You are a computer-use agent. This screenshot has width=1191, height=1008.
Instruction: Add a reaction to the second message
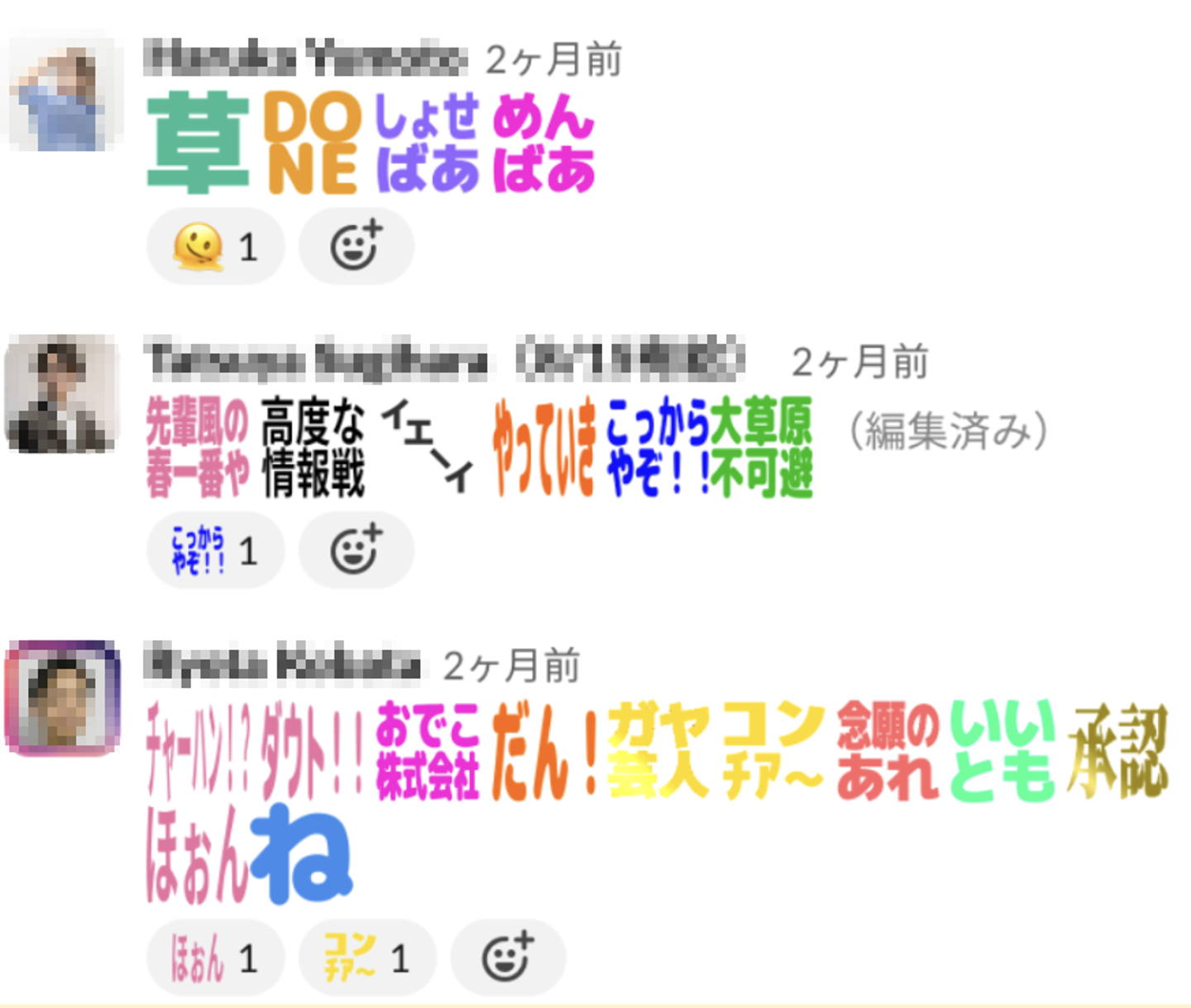[x=356, y=551]
